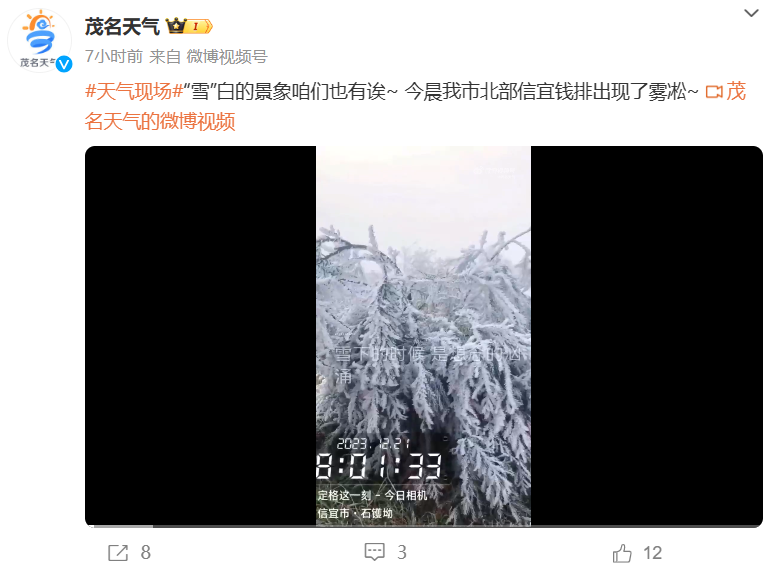Expand the post options chevron

(750, 13)
